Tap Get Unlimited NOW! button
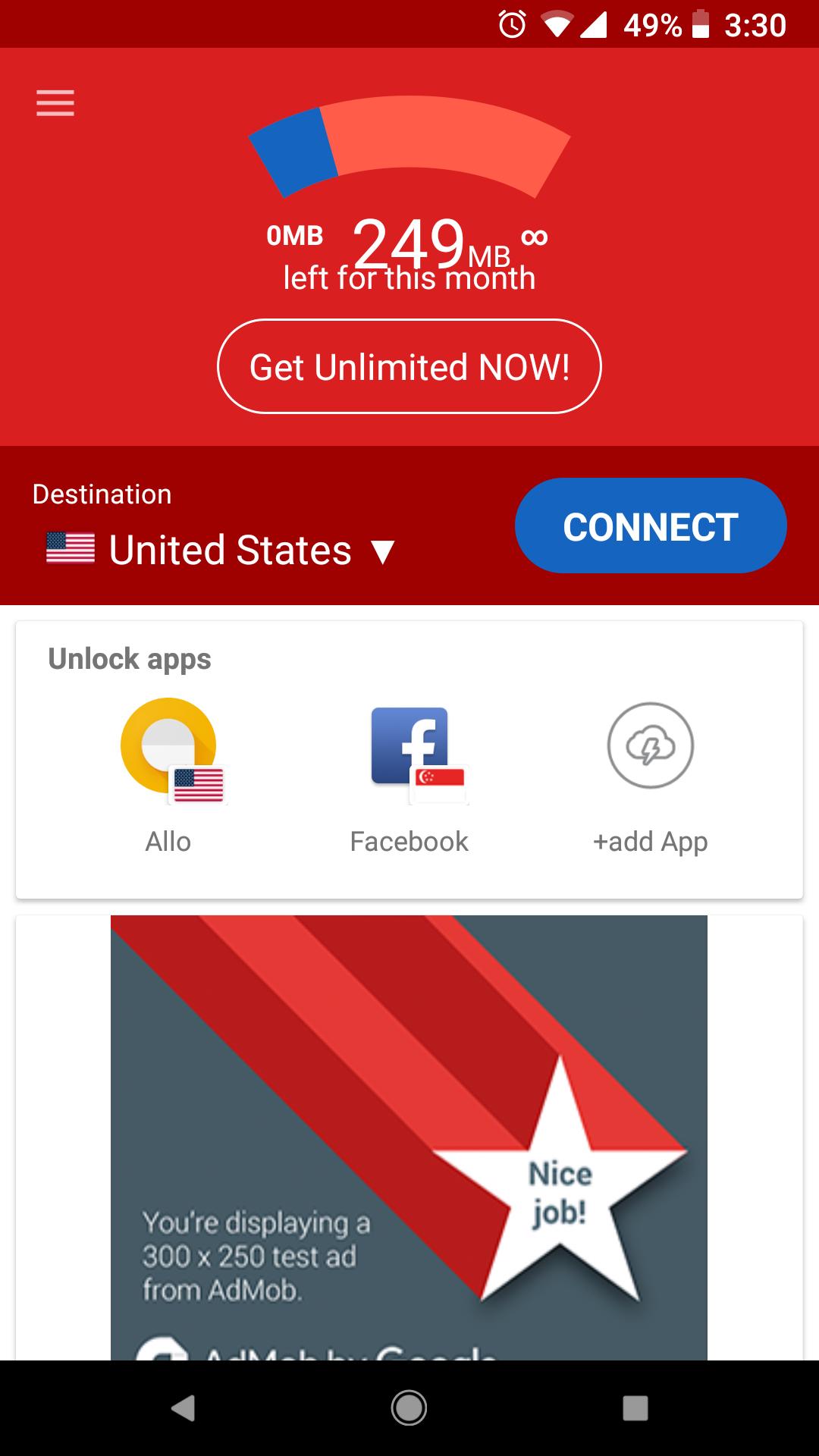The image size is (819, 1456). click(409, 366)
